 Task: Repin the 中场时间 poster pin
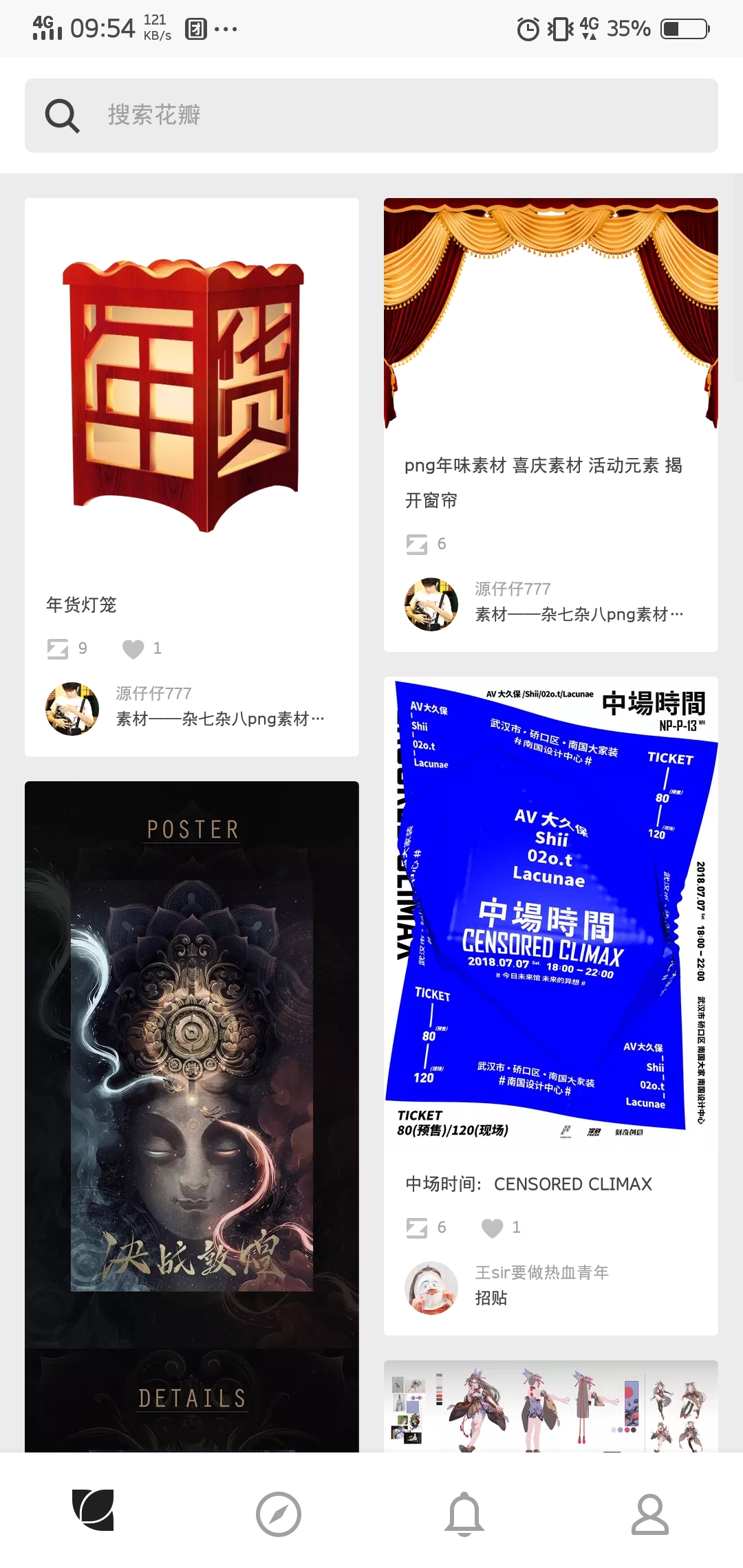point(417,1228)
